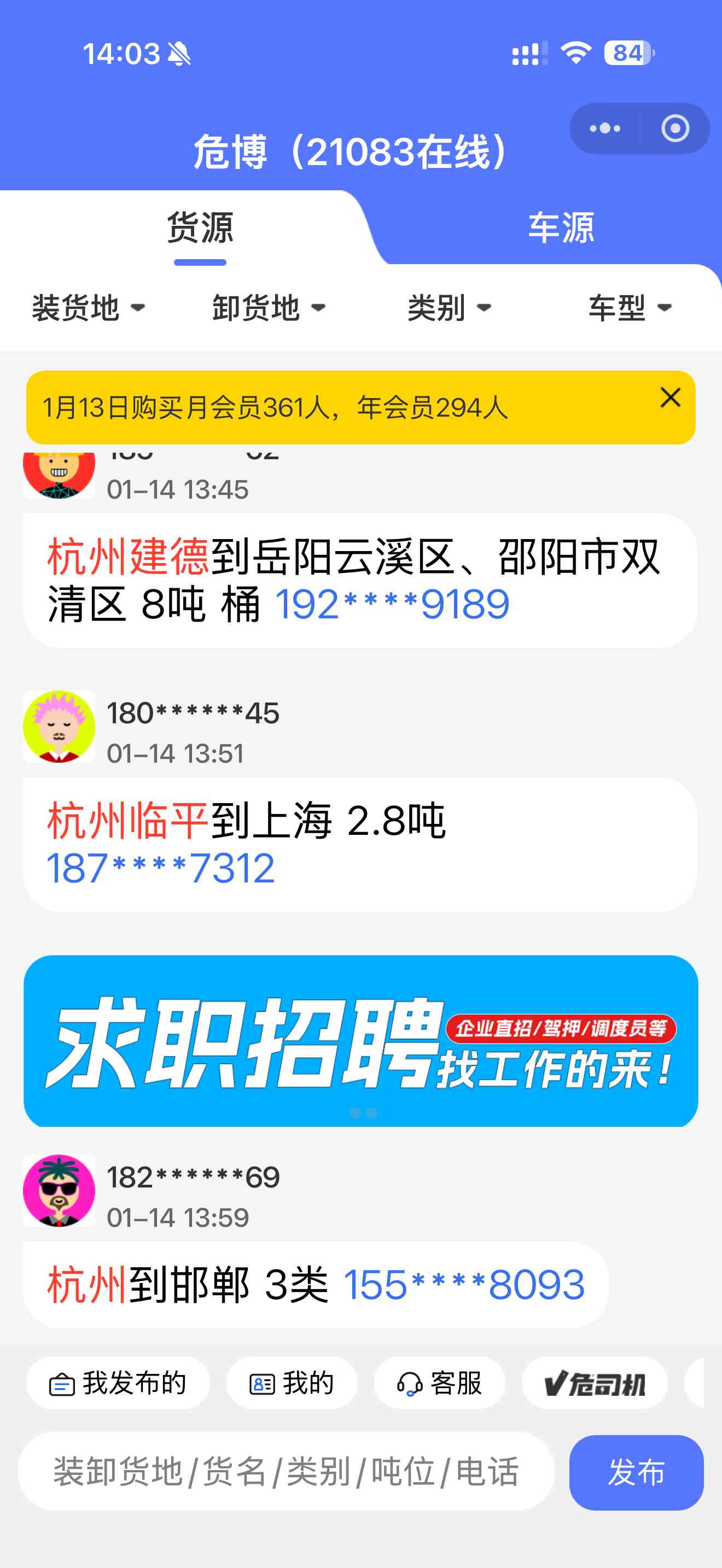Close the mini program via circle icon

(674, 128)
